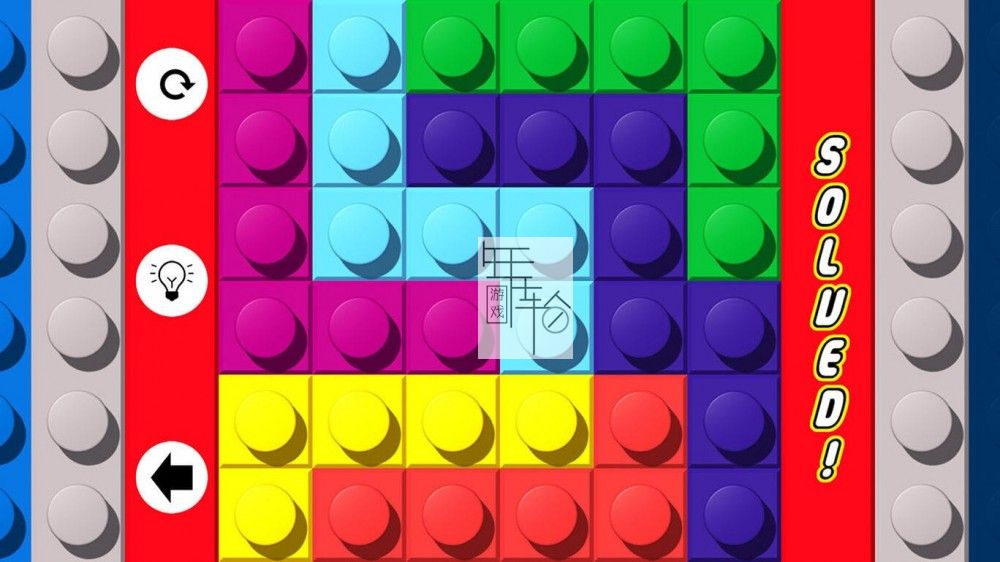Go back using the black arrow
Viewport: 1000px width, 562px height.
172,478
